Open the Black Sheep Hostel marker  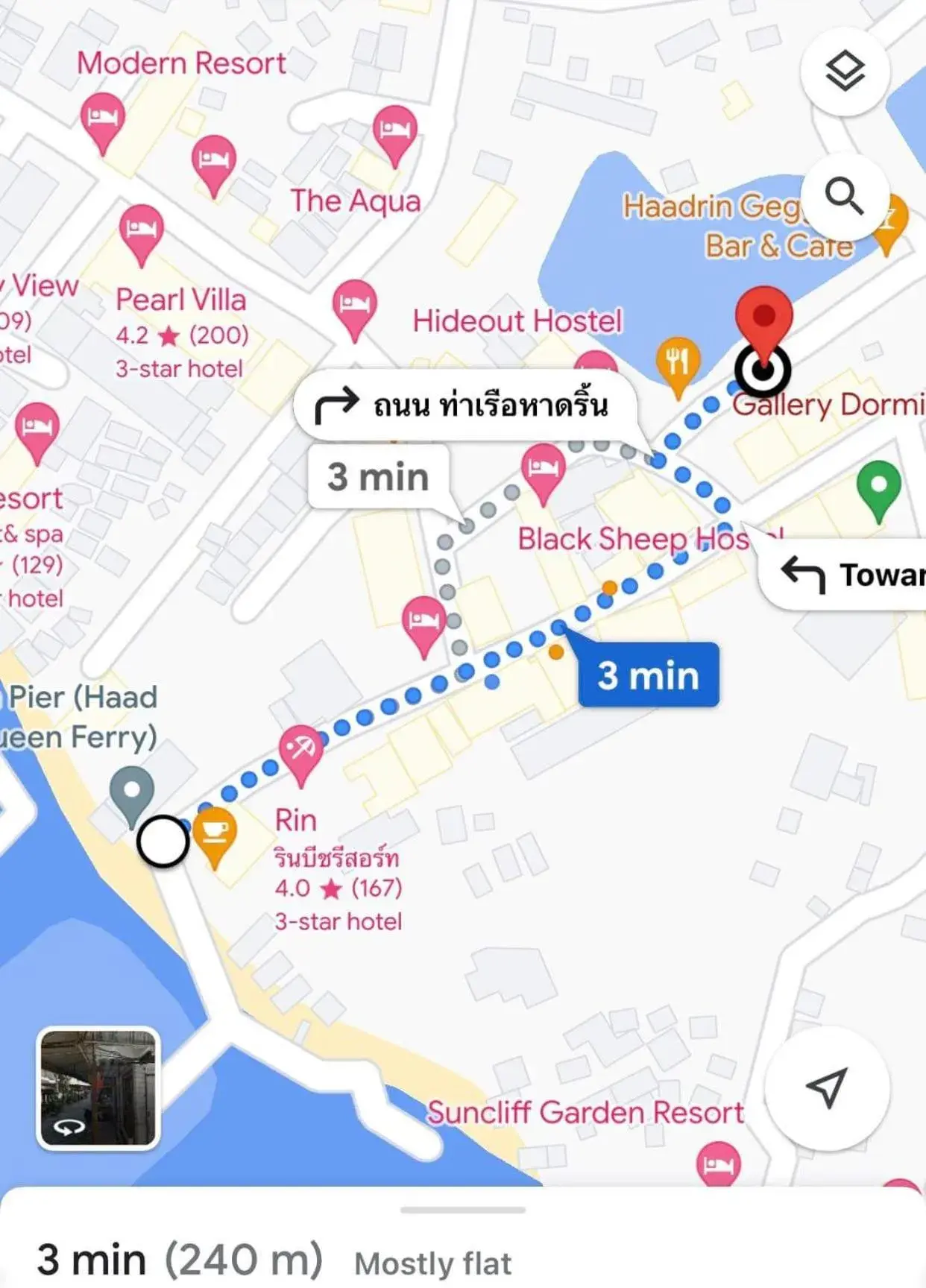point(544,469)
